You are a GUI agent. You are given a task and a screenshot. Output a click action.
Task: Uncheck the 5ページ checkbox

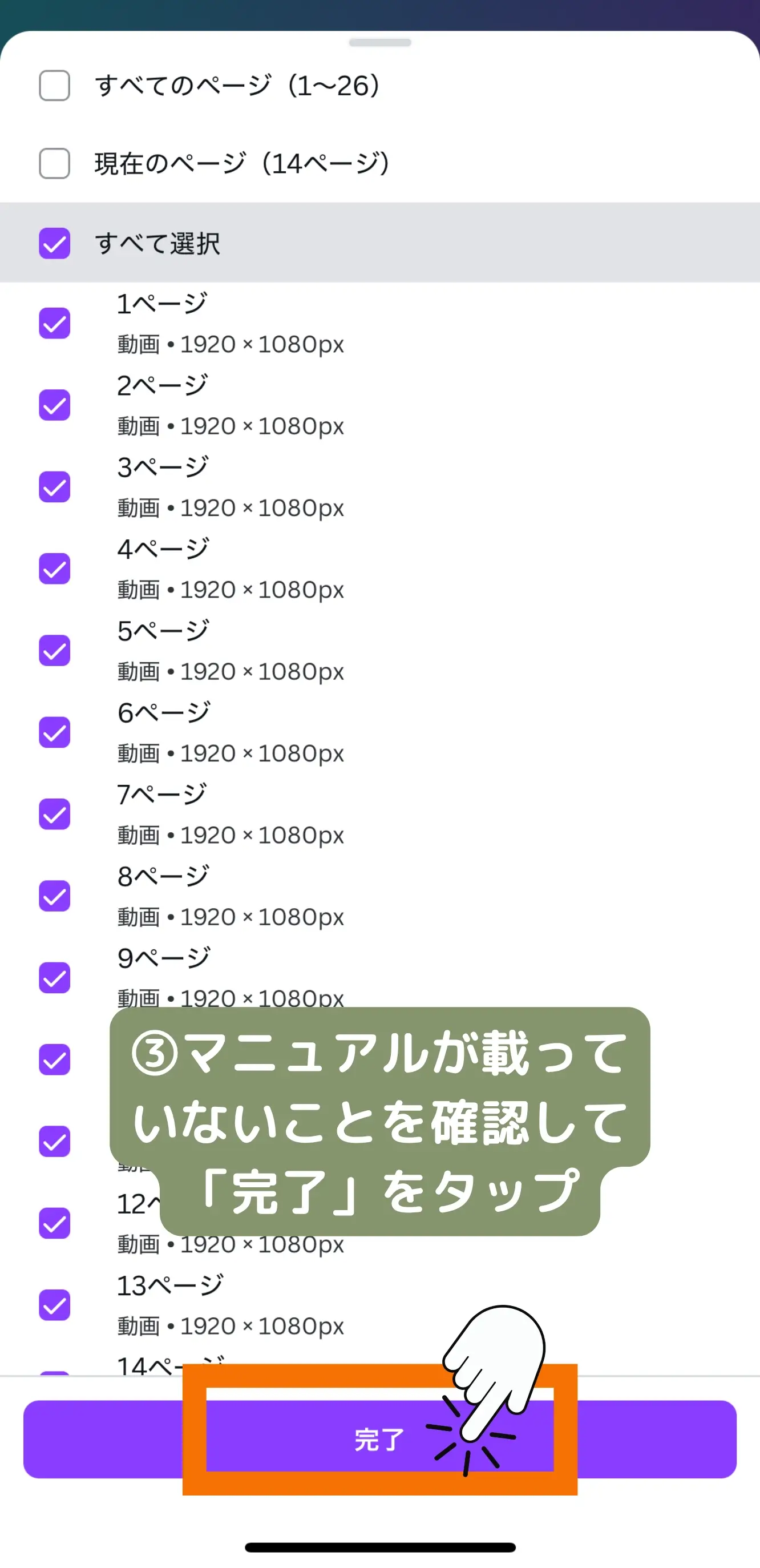click(54, 650)
